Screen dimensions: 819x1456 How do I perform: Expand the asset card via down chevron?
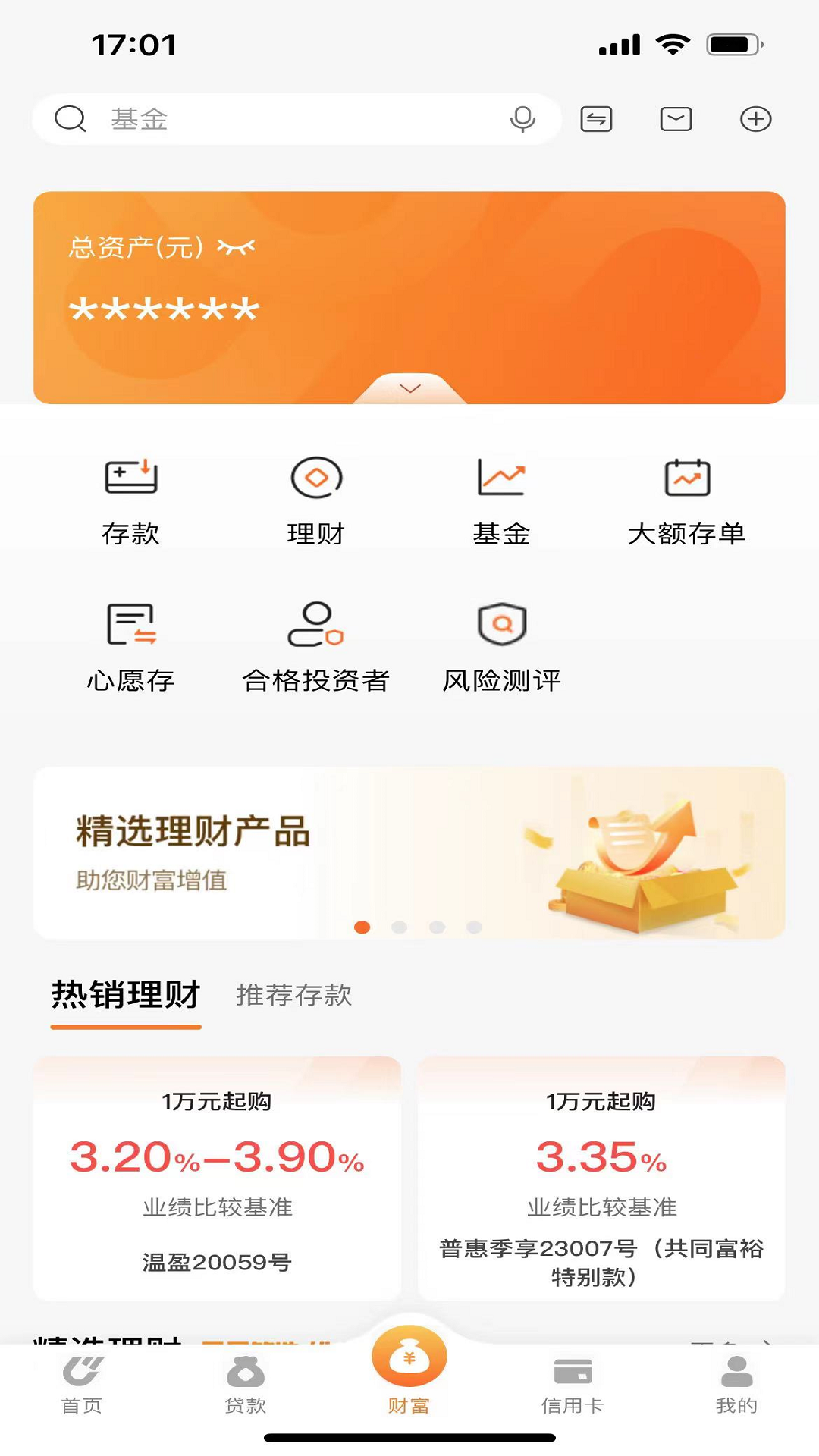[409, 387]
